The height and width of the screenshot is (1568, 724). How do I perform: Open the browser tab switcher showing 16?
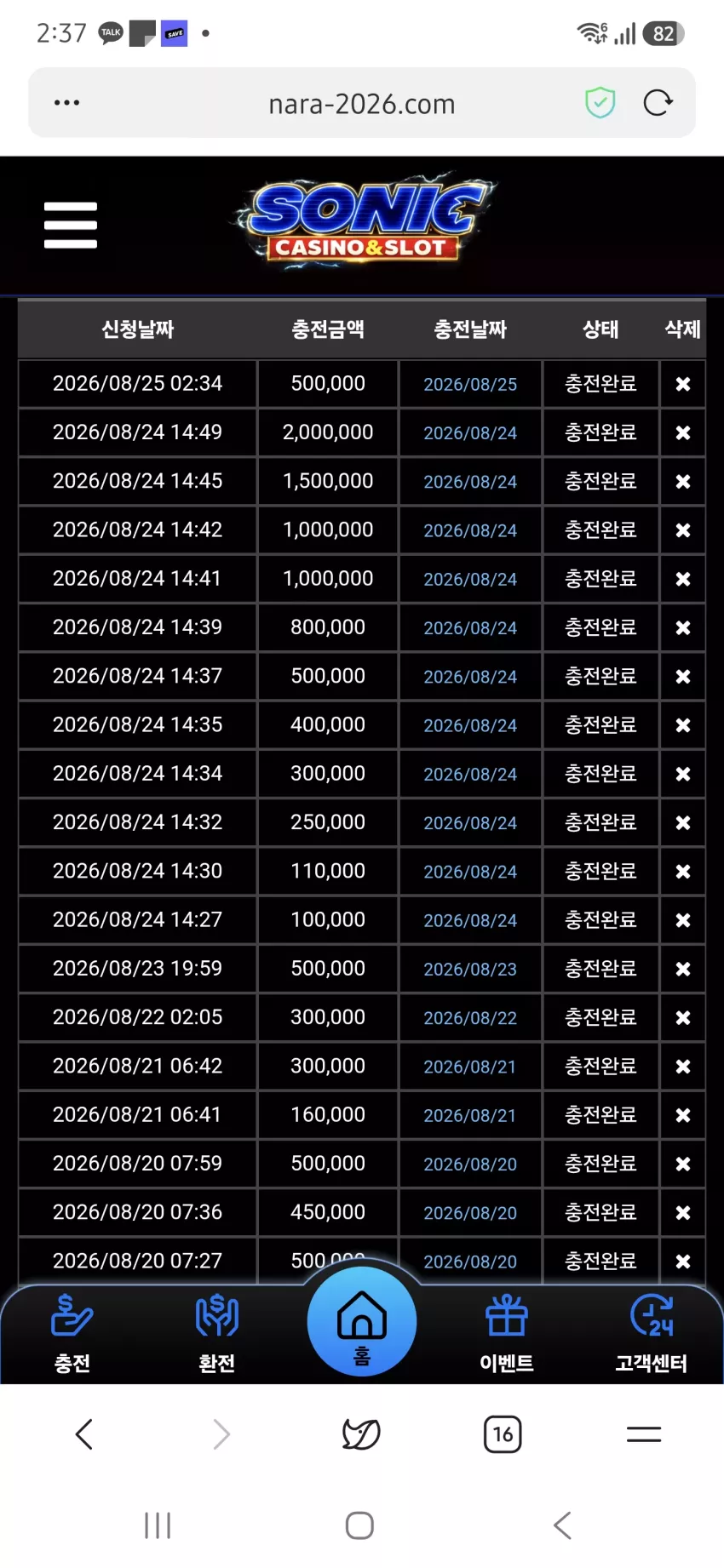coord(503,1434)
